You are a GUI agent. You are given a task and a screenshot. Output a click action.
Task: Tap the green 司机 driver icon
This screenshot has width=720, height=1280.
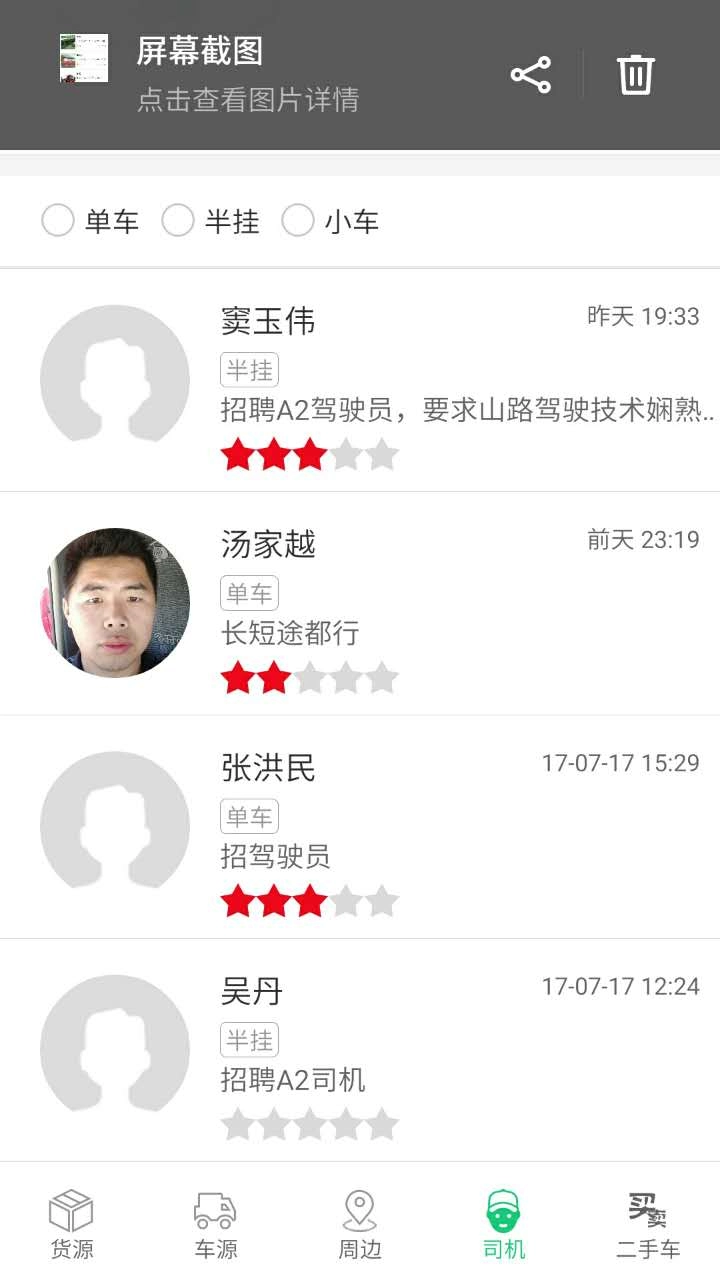tap(502, 1210)
